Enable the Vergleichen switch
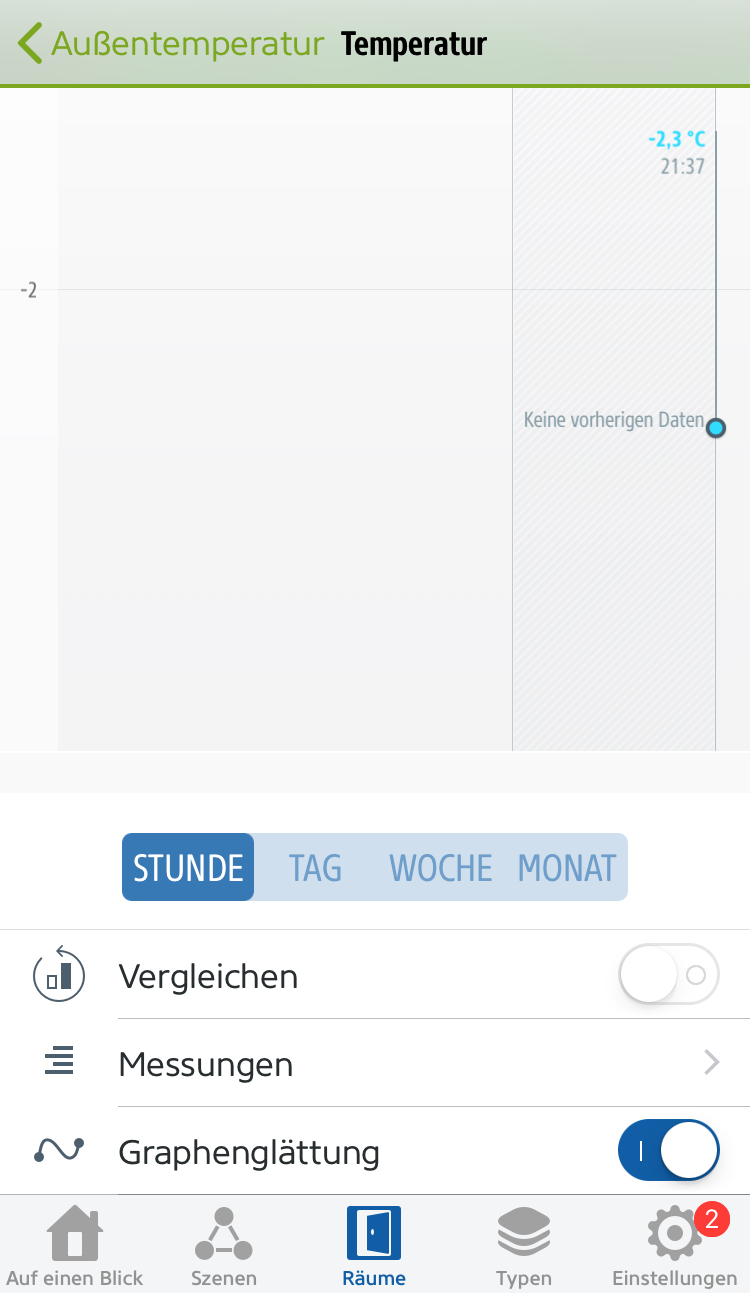Viewport: 750px width, 1293px height. 669,974
